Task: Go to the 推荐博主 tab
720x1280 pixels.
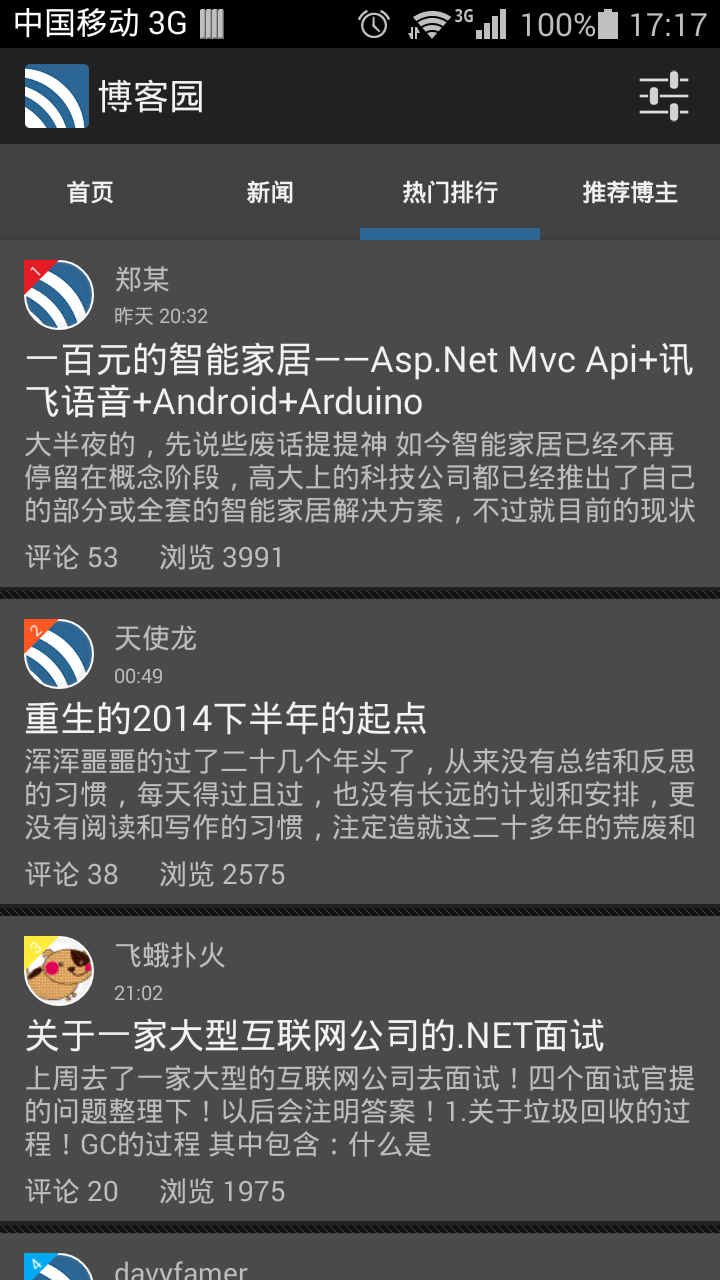Action: click(630, 192)
